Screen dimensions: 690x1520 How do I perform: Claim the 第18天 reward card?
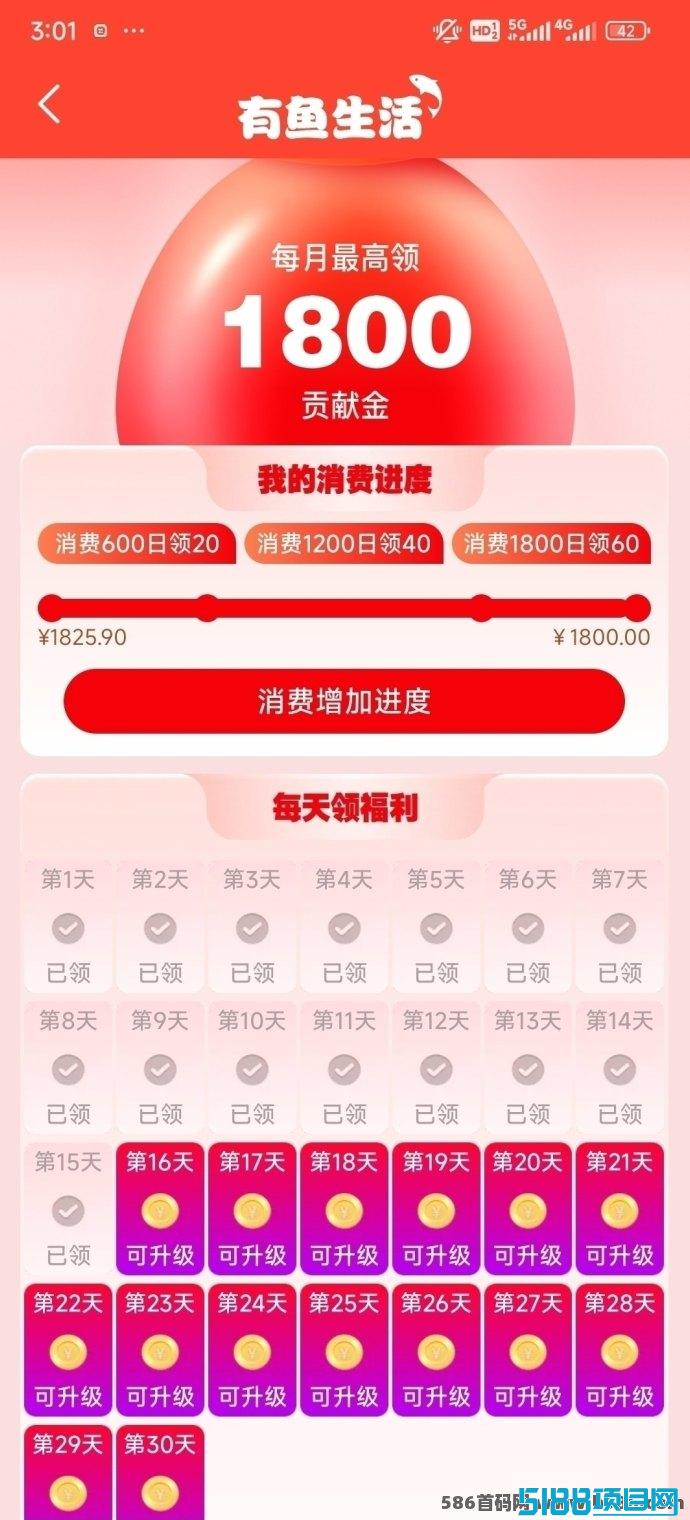coord(344,1209)
